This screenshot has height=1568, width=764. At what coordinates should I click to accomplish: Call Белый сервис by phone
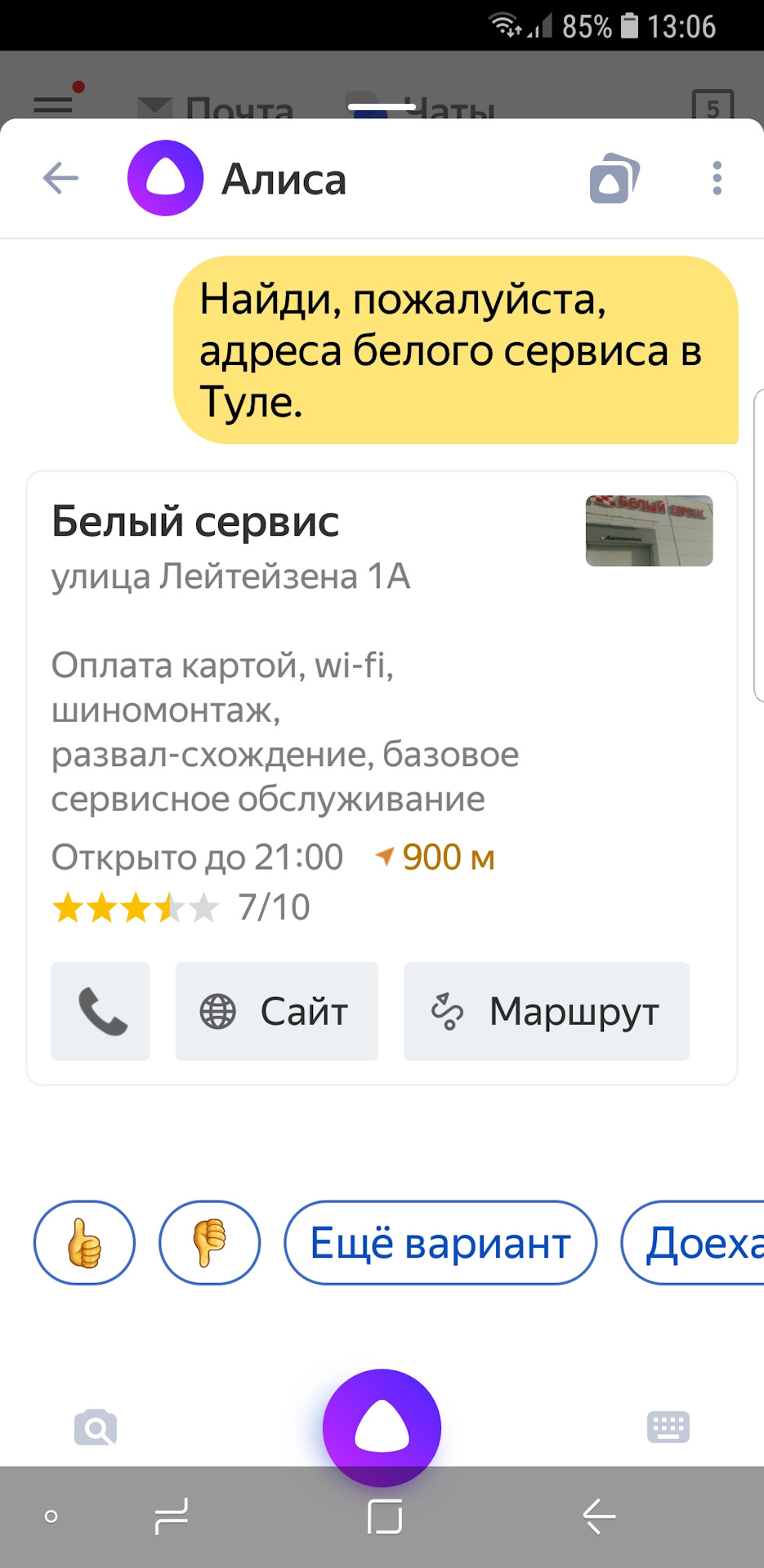(101, 1011)
